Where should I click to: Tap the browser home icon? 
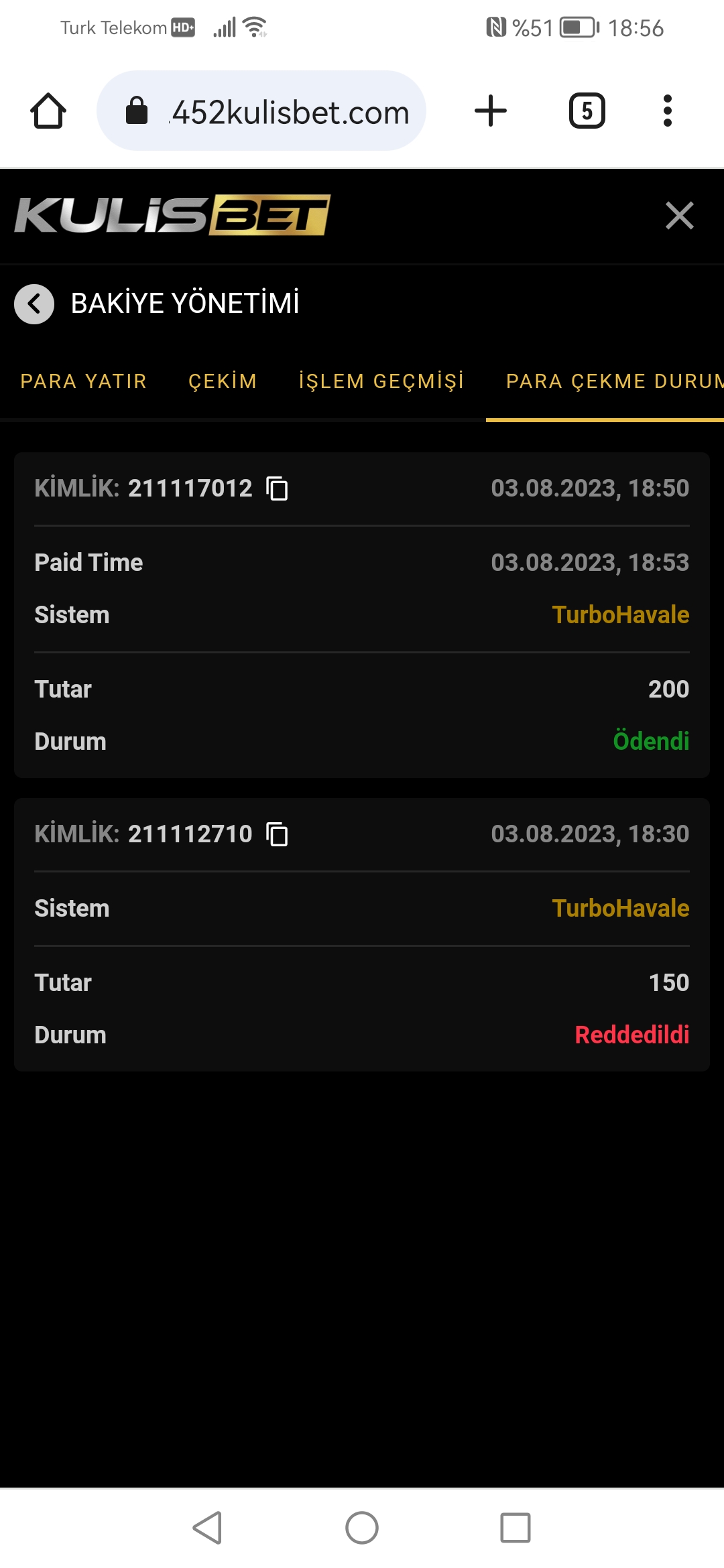tap(48, 111)
